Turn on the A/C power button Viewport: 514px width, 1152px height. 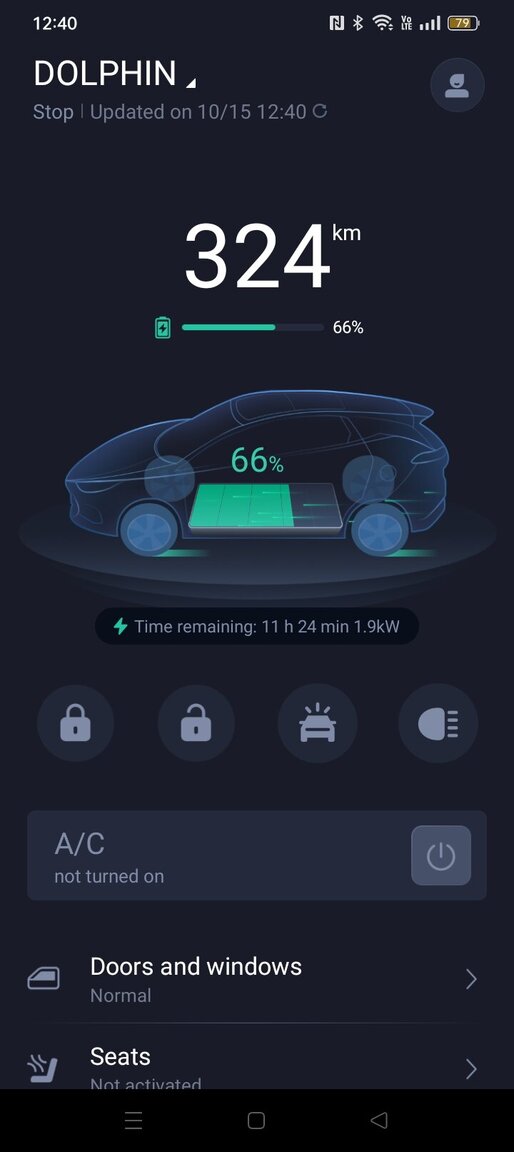[x=441, y=855]
